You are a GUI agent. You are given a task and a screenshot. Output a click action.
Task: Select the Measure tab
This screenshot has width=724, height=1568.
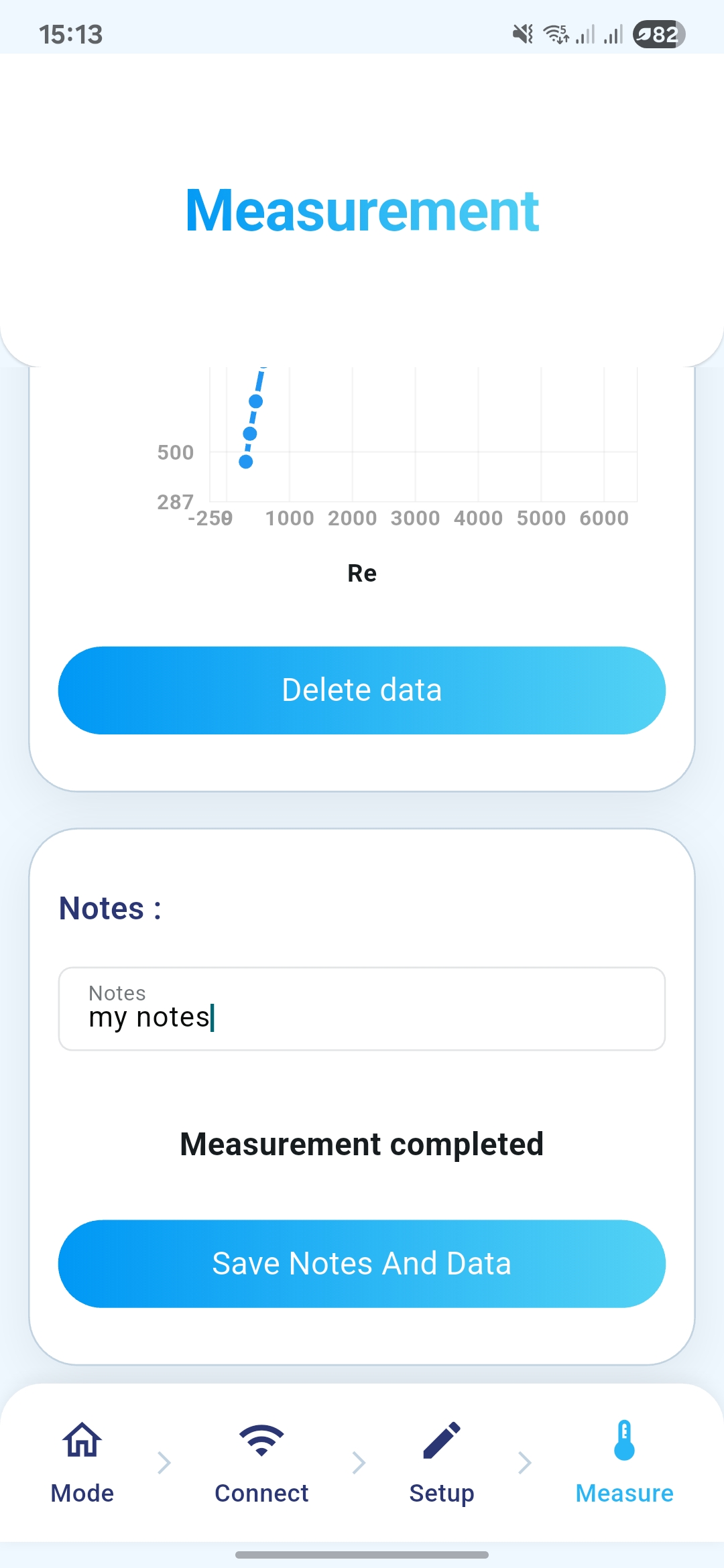tap(624, 1462)
